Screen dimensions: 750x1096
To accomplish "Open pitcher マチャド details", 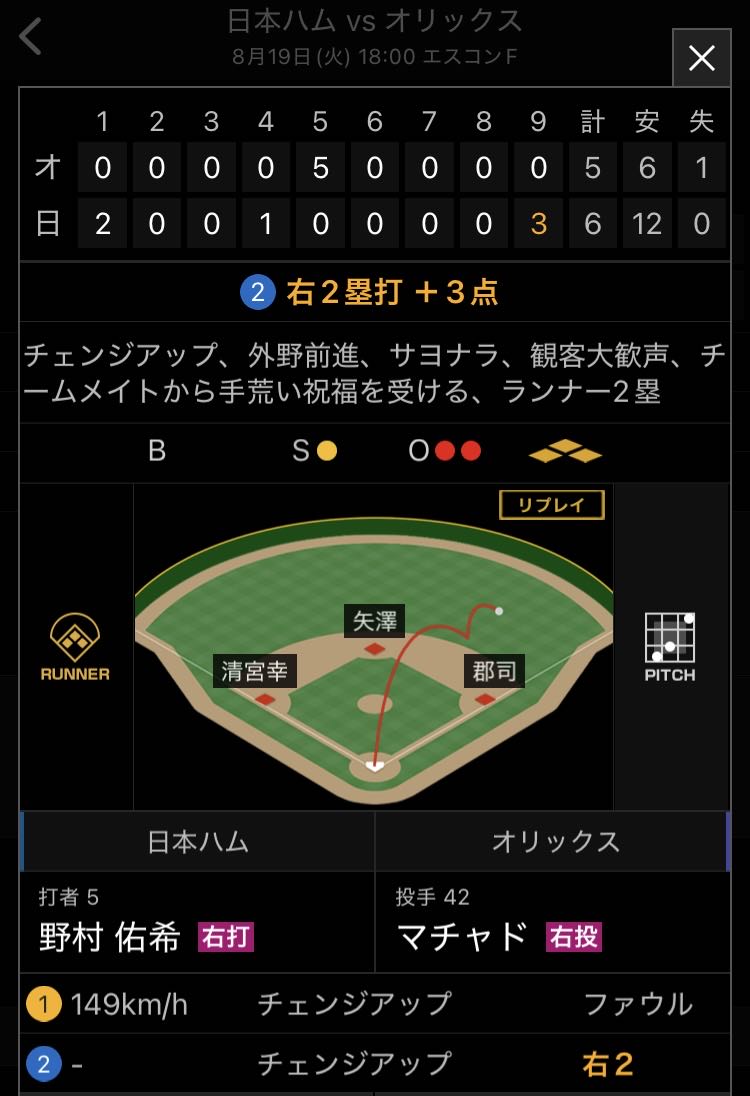I will 462,936.
